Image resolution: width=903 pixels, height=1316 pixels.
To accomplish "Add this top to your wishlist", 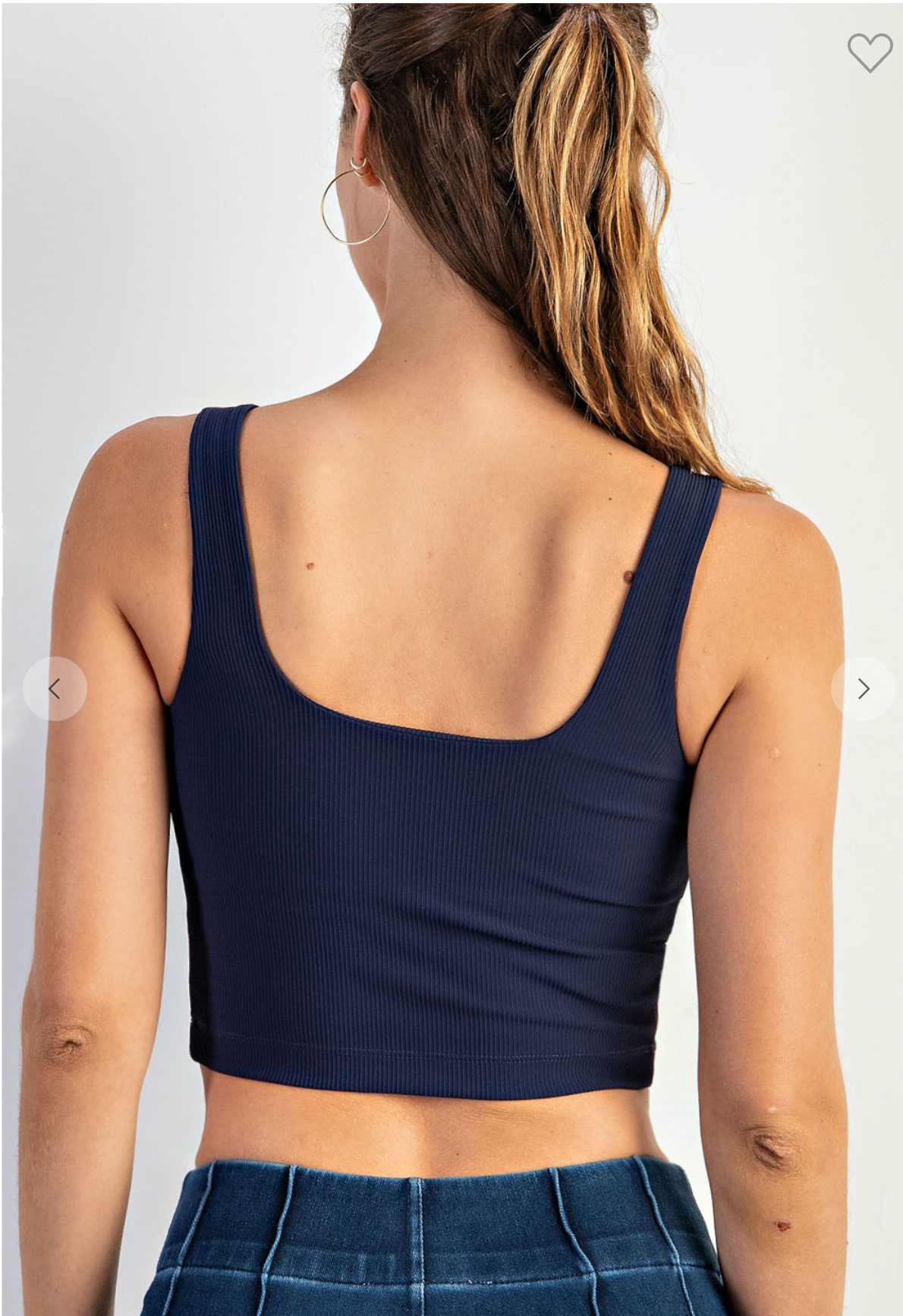I will pos(870,52).
